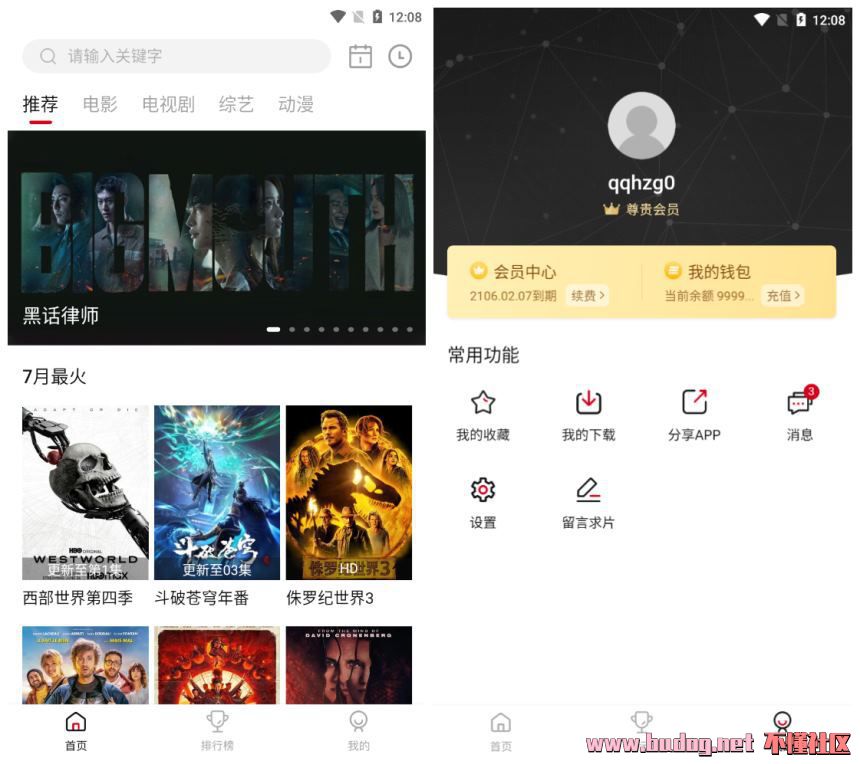This screenshot has width=860, height=764.
Task: Switch to the 电视剧 tab
Action: 168,104
